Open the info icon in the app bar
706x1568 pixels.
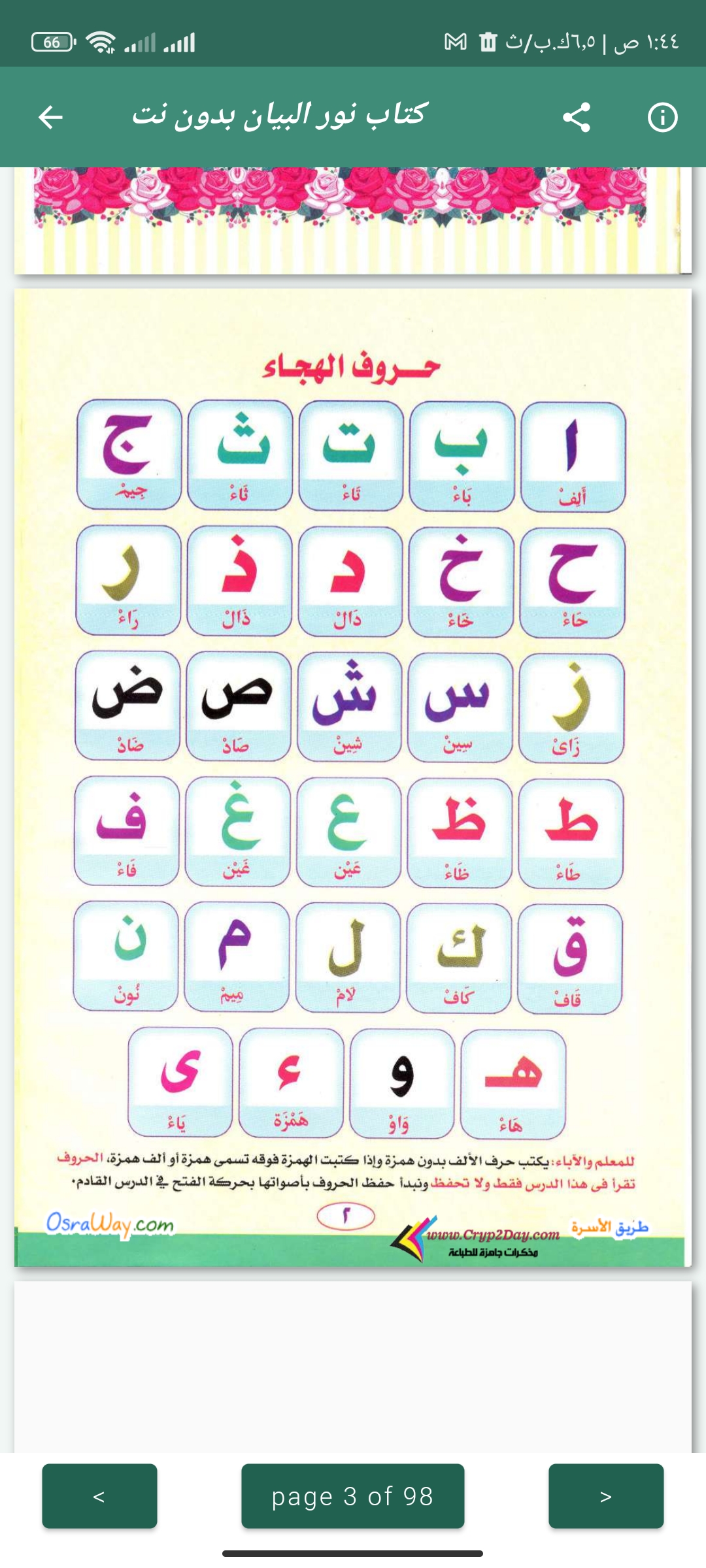click(662, 118)
